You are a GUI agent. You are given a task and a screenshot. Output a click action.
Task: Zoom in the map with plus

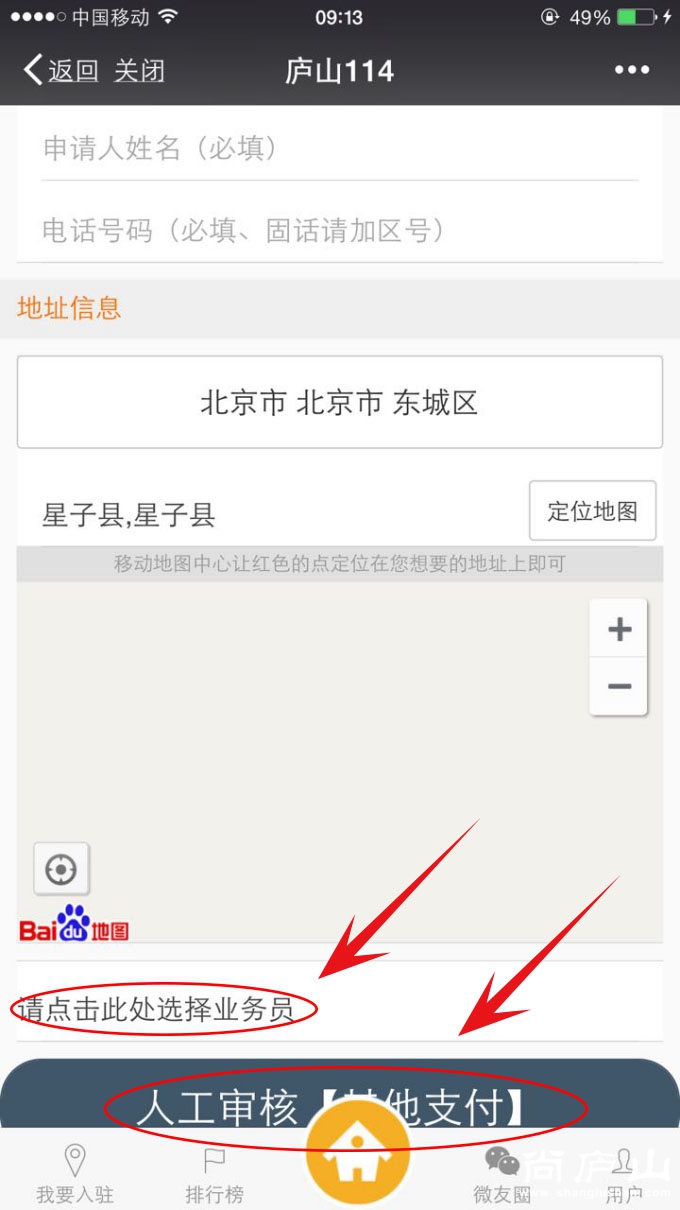[x=619, y=629]
